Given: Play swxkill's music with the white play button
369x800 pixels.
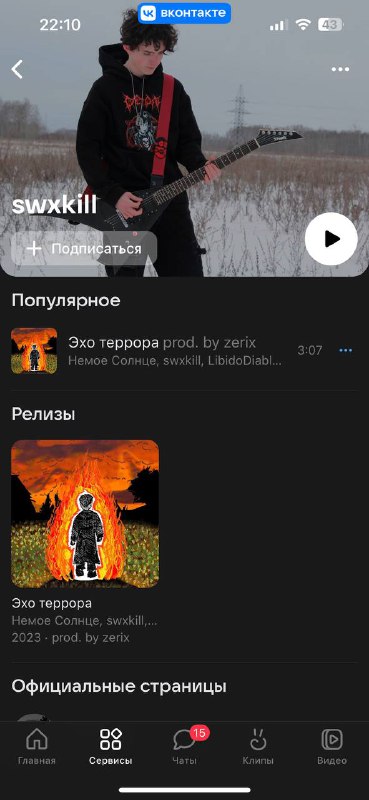Looking at the screenshot, I should (331, 239).
